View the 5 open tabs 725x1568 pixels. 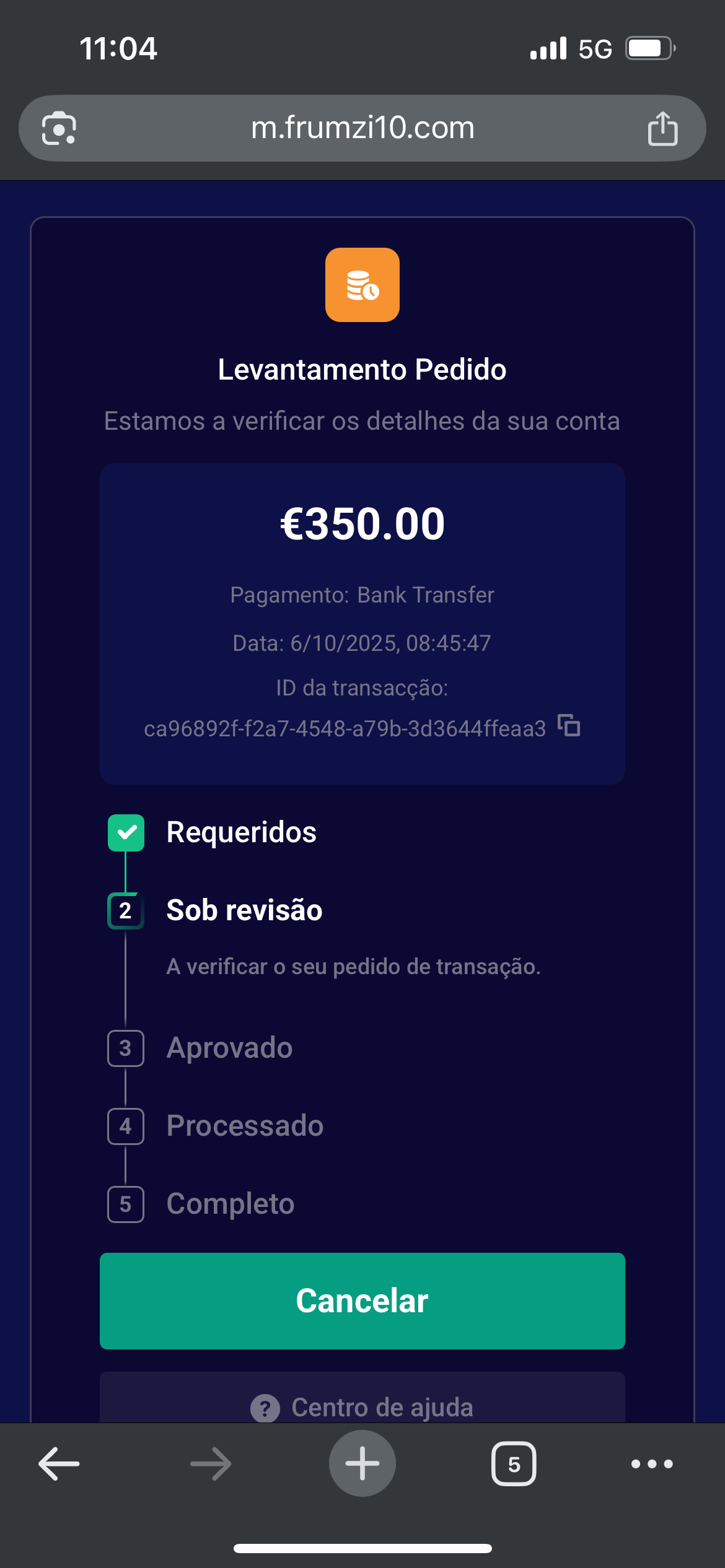514,1464
